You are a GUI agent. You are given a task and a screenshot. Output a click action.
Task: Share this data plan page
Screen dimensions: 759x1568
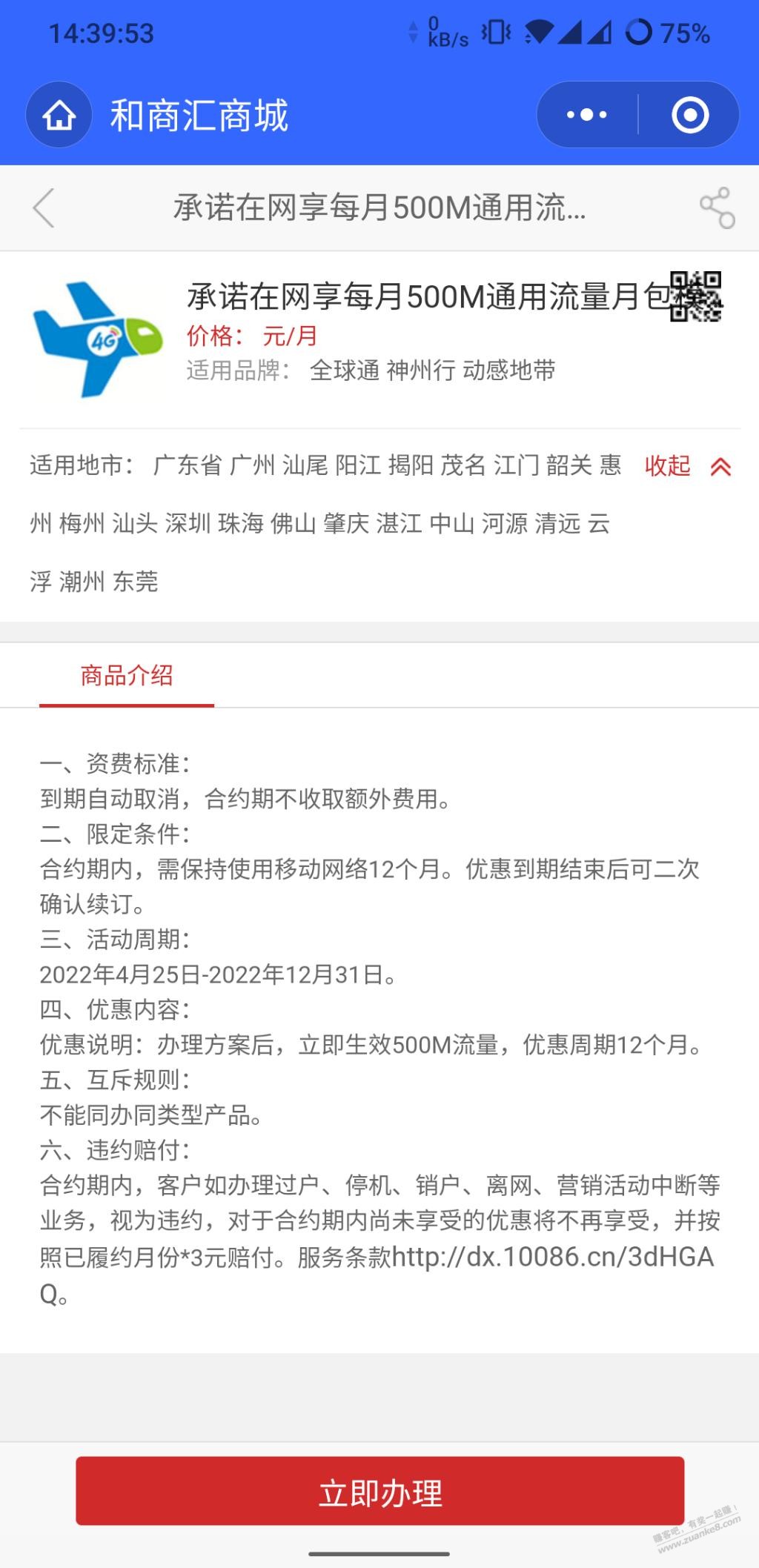coord(716,208)
